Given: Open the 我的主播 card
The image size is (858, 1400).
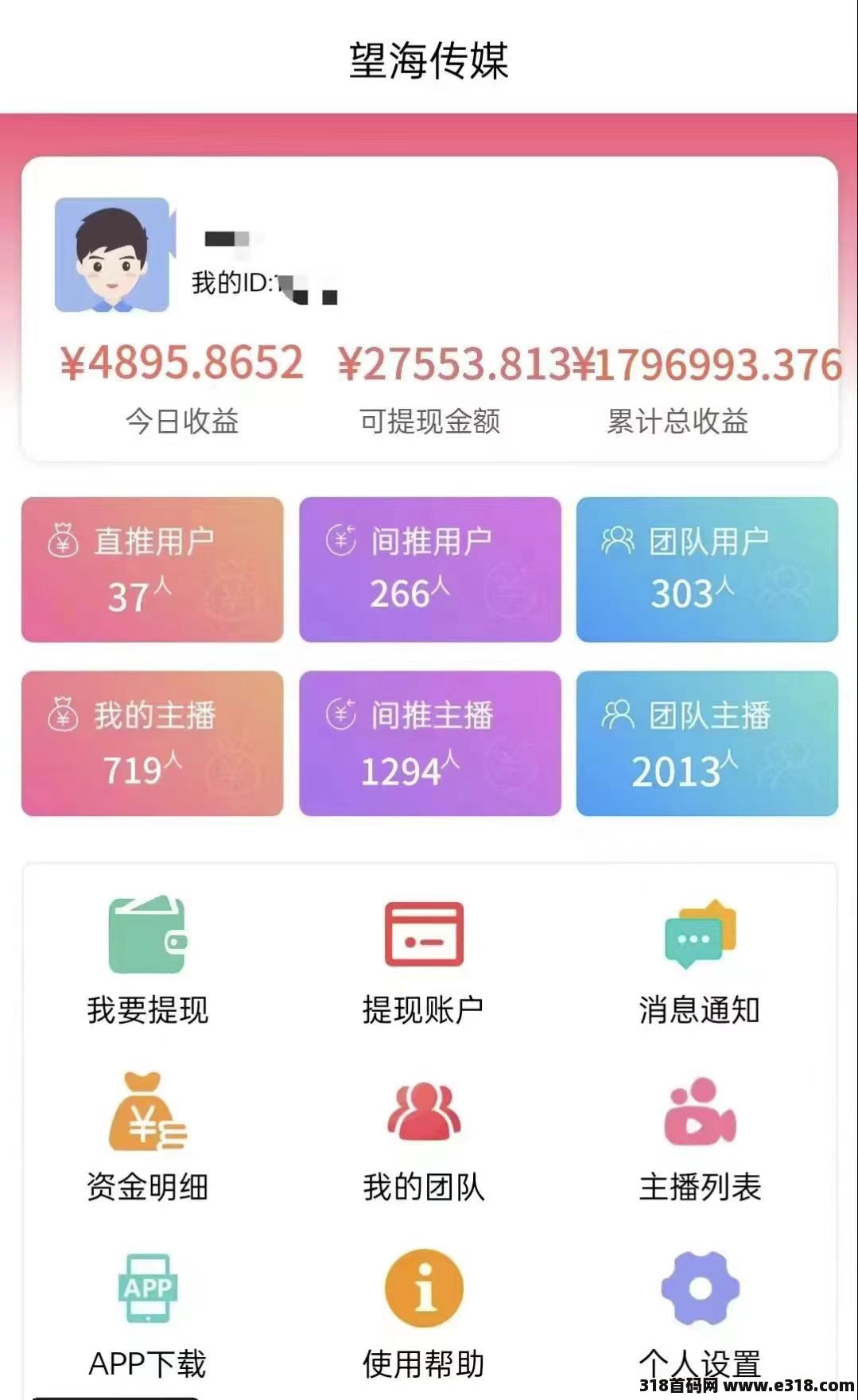Looking at the screenshot, I should click(x=153, y=744).
